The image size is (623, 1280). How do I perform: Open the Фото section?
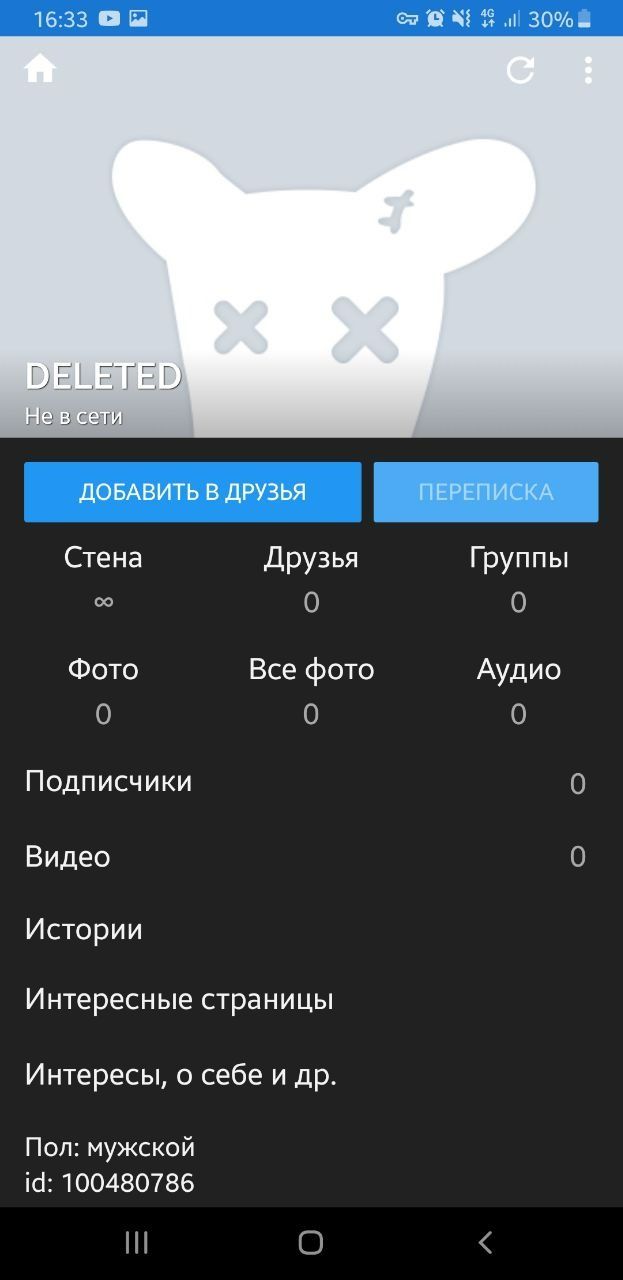pyautogui.click(x=103, y=690)
